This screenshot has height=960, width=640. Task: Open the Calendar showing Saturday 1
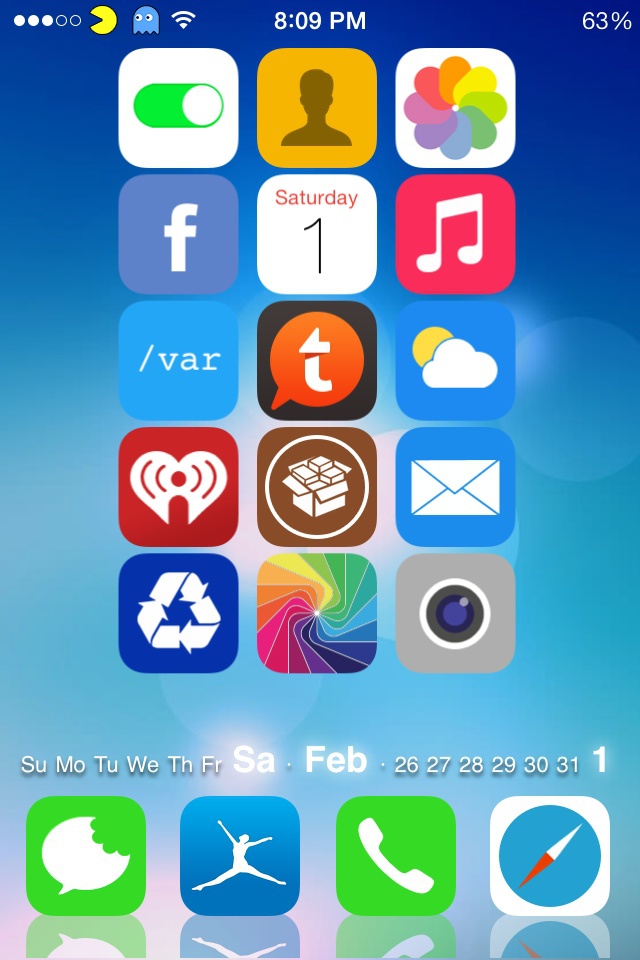pyautogui.click(x=317, y=234)
